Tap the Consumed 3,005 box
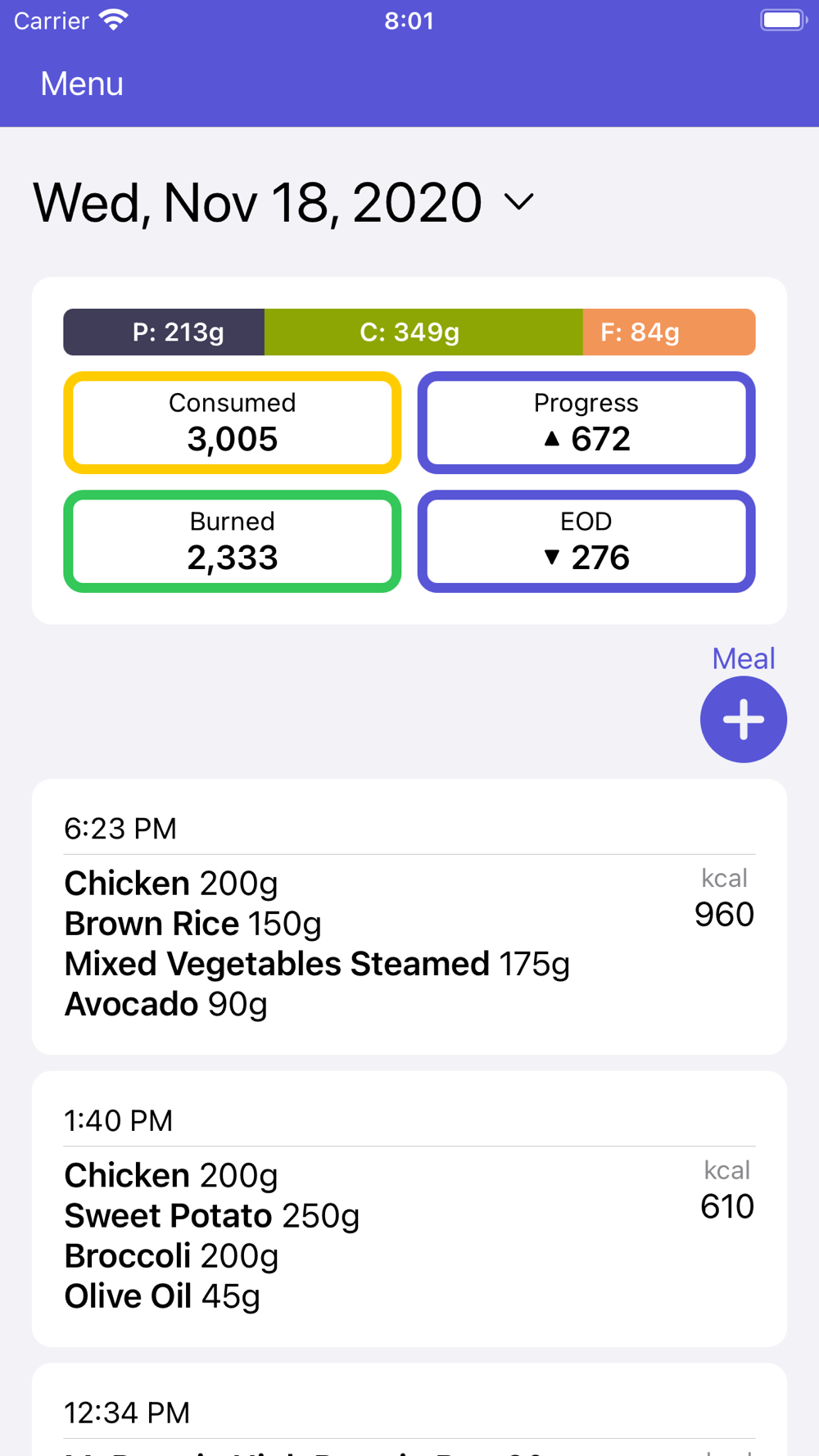This screenshot has width=819, height=1456. [233, 423]
